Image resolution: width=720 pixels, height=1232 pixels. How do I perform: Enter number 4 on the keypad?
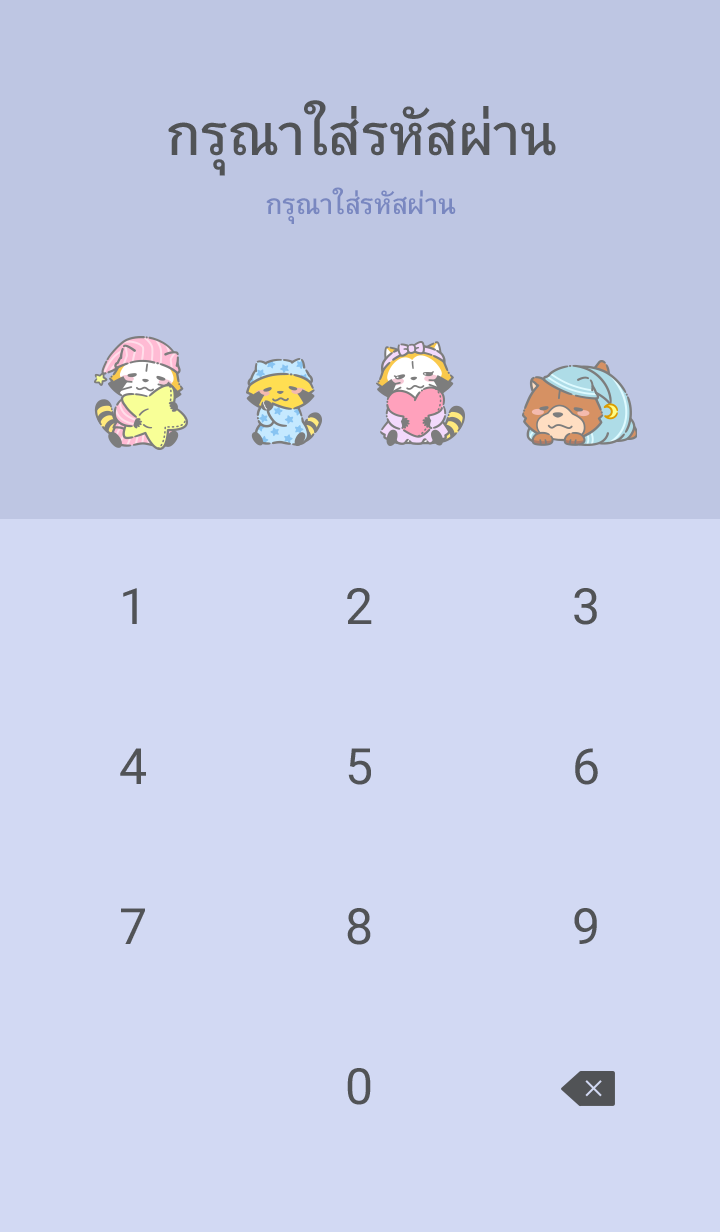[x=133, y=767]
